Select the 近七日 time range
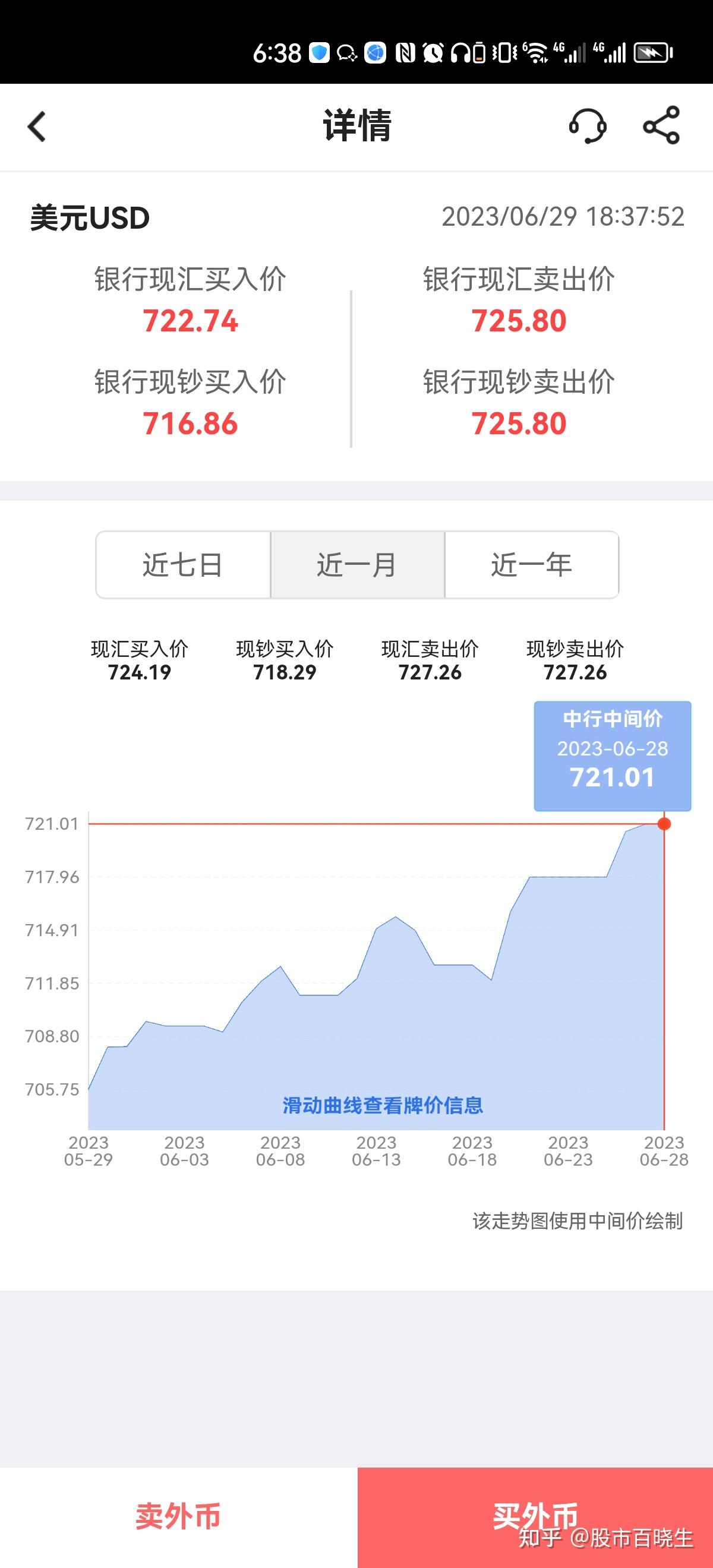The height and width of the screenshot is (1568, 713). pyautogui.click(x=182, y=565)
